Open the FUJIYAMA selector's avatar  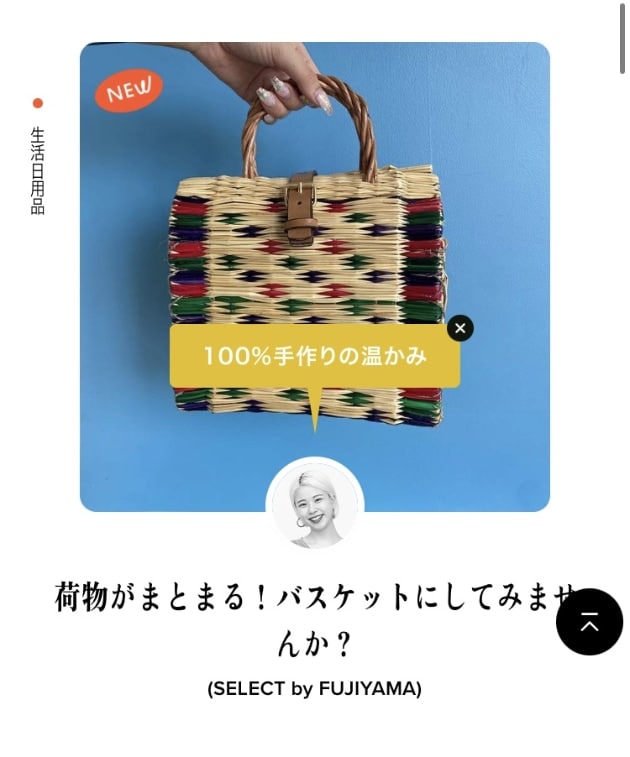(315, 505)
